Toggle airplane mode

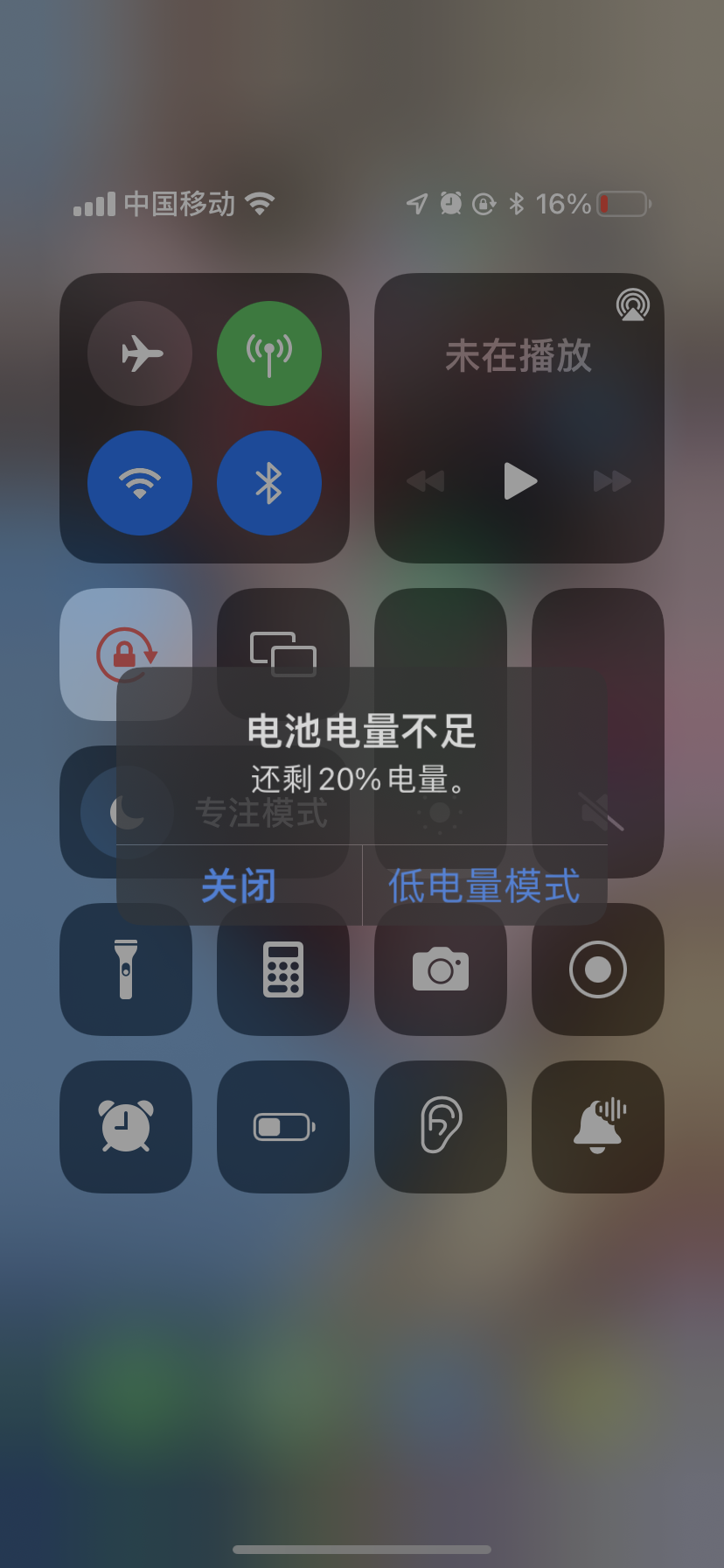[140, 353]
